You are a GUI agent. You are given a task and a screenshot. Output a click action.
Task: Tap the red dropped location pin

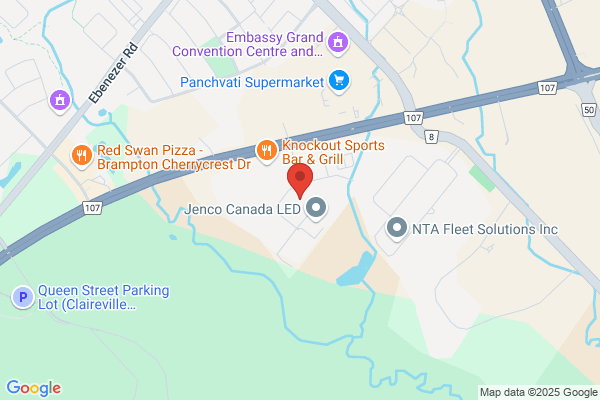(x=300, y=181)
